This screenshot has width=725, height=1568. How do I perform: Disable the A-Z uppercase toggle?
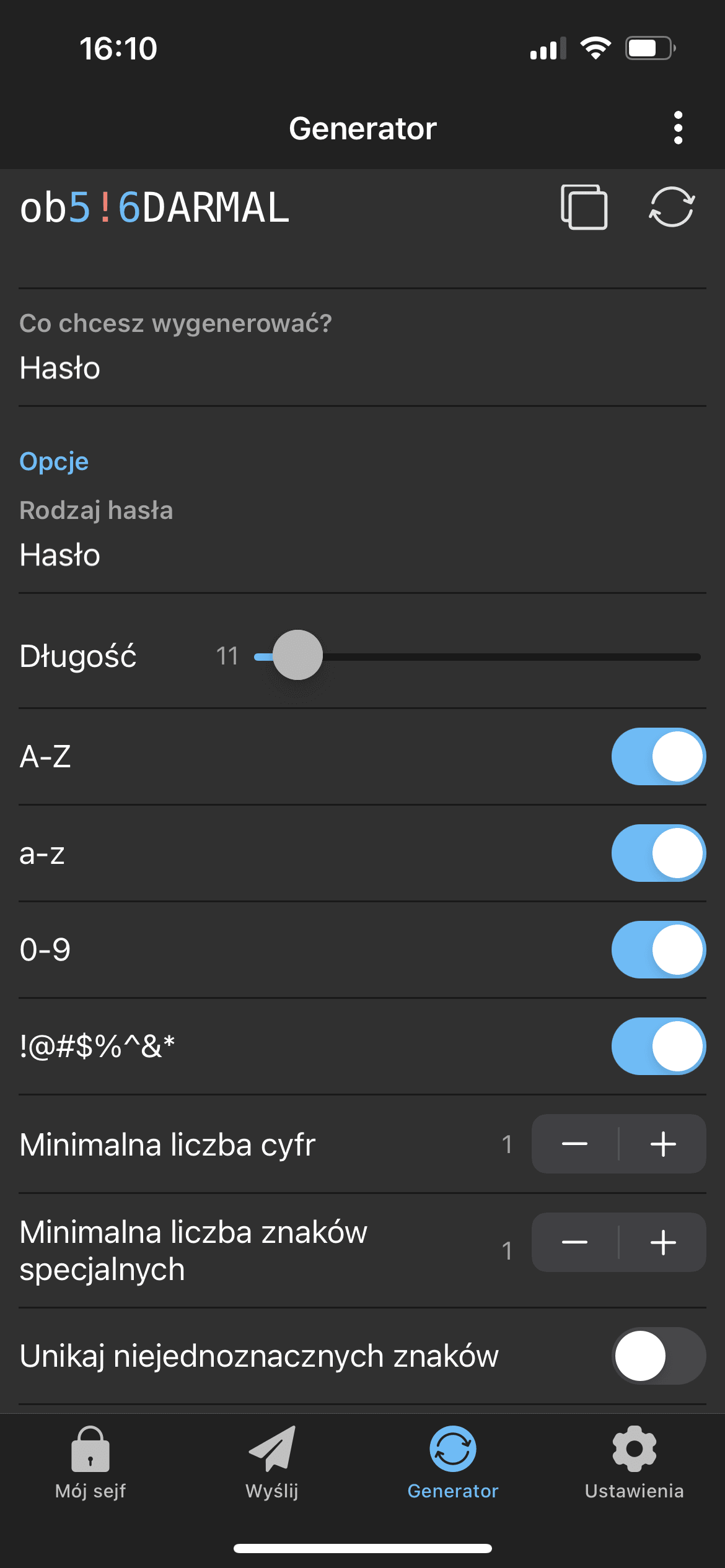point(659,757)
